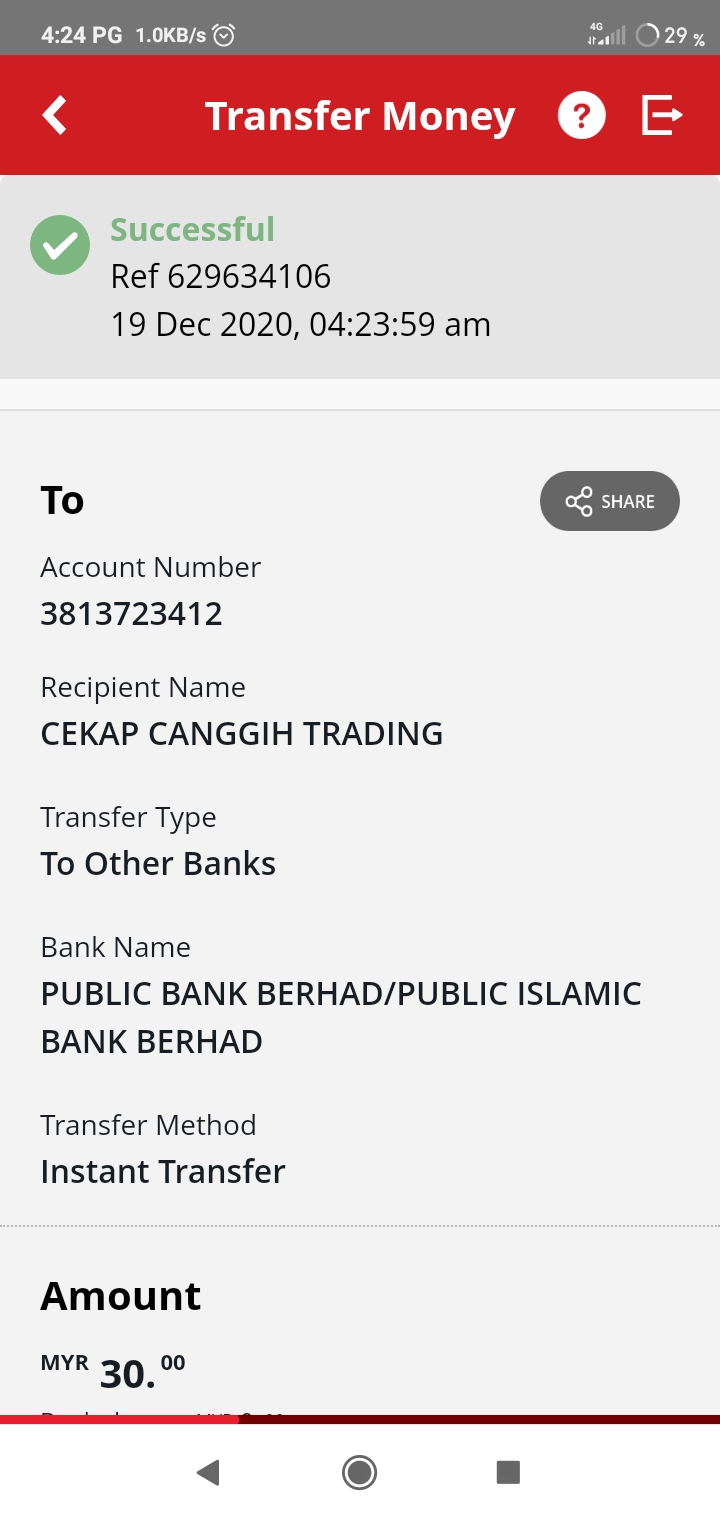720x1520 pixels.
Task: Tap the system back button
Action: click(208, 1472)
